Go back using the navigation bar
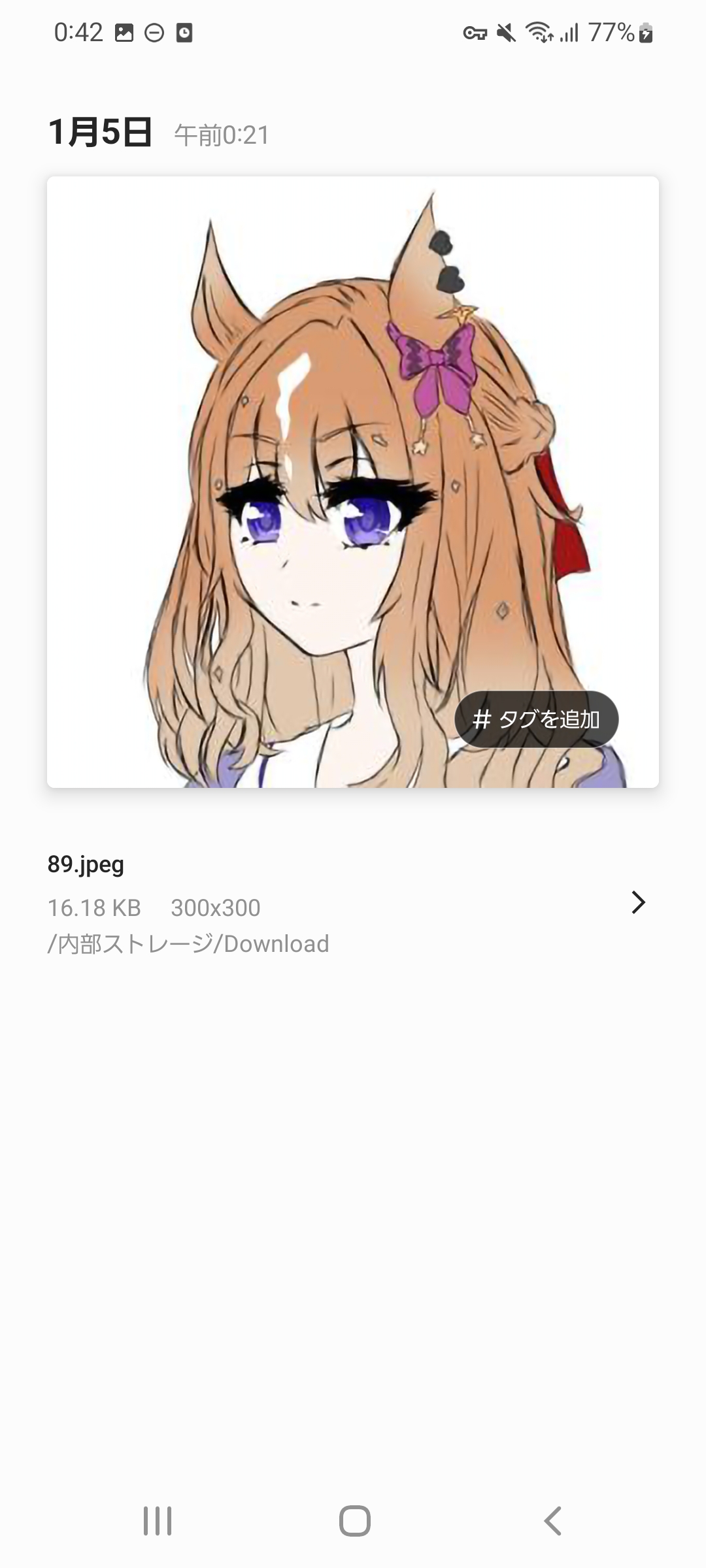 552,1521
